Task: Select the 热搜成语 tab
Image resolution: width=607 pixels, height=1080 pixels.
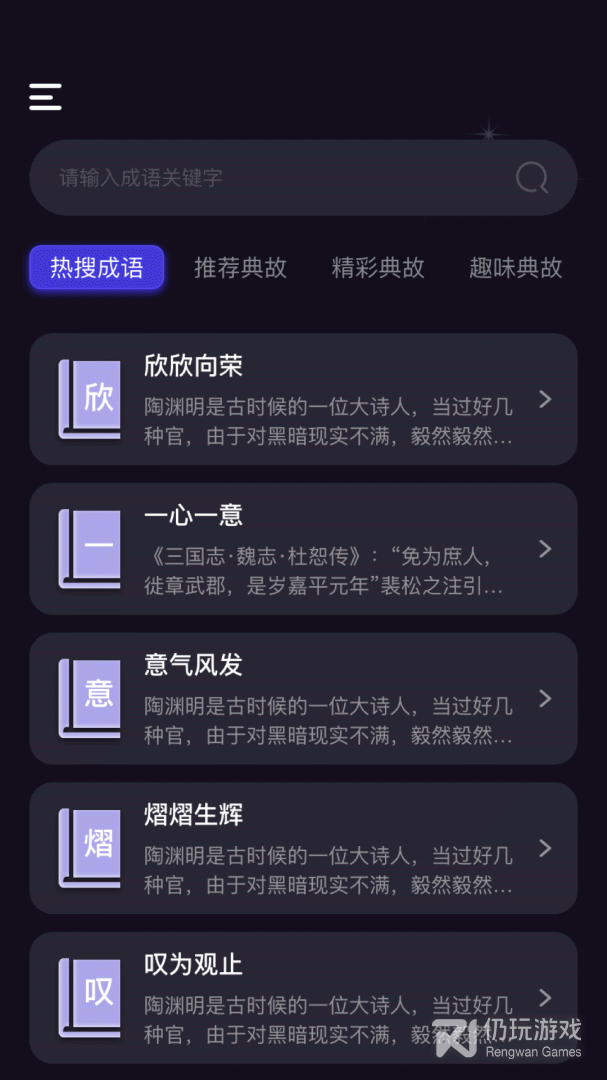Action: click(x=97, y=268)
